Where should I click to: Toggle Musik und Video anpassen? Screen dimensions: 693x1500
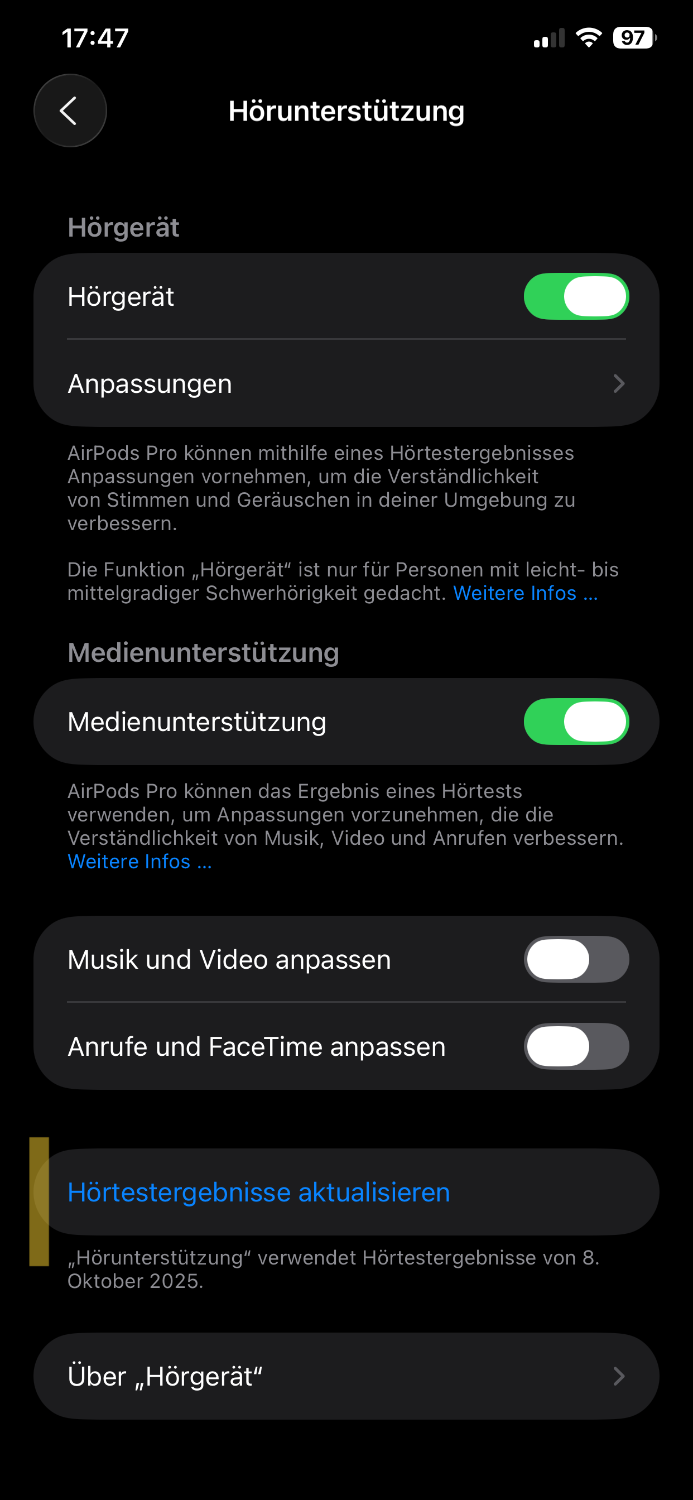tap(576, 960)
